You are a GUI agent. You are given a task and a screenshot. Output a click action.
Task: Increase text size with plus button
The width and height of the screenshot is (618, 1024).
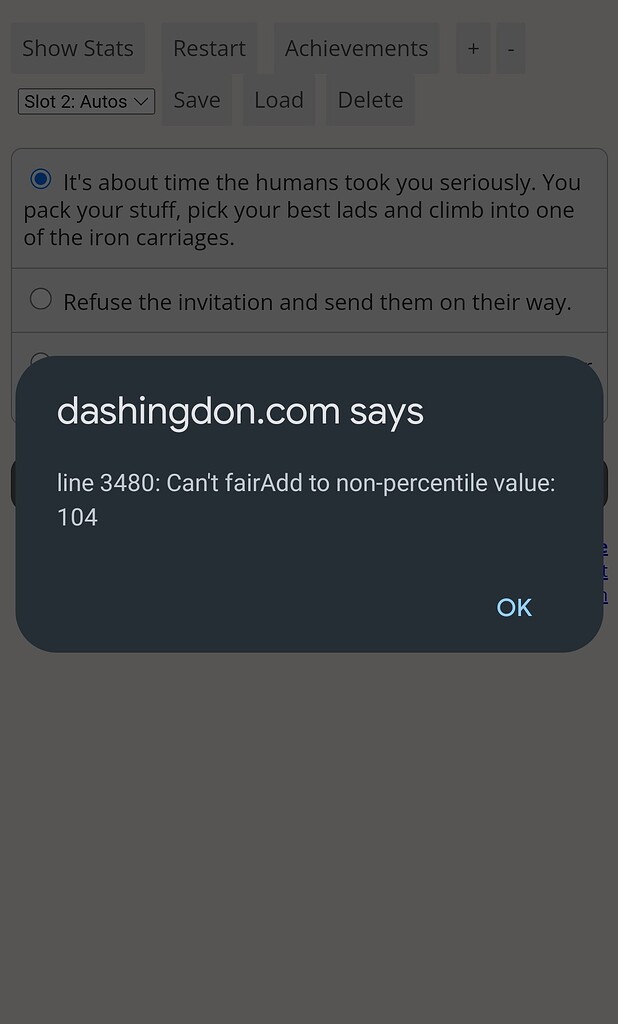473,48
